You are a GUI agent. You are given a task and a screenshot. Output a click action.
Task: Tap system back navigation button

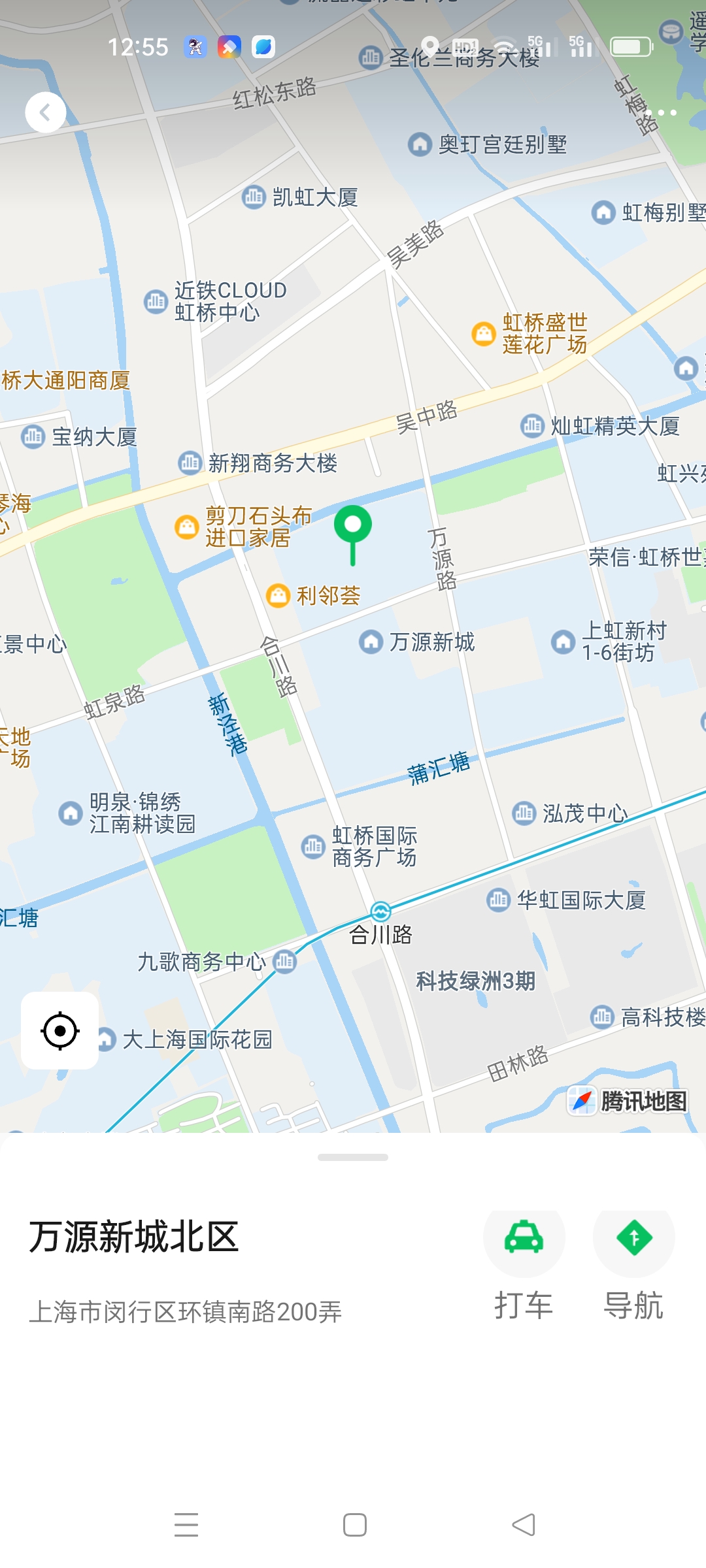524,1525
